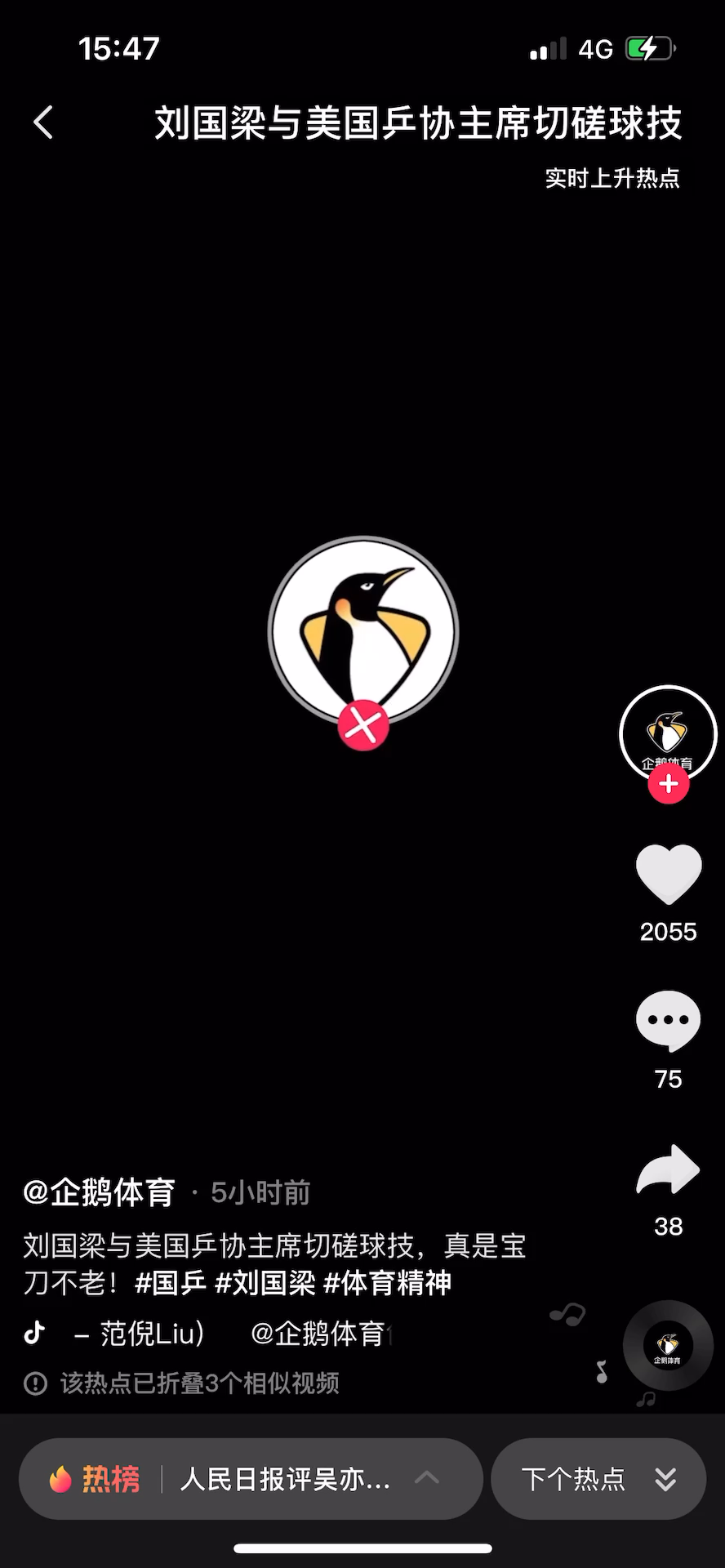Share this video via the arrow icon

[668, 1169]
